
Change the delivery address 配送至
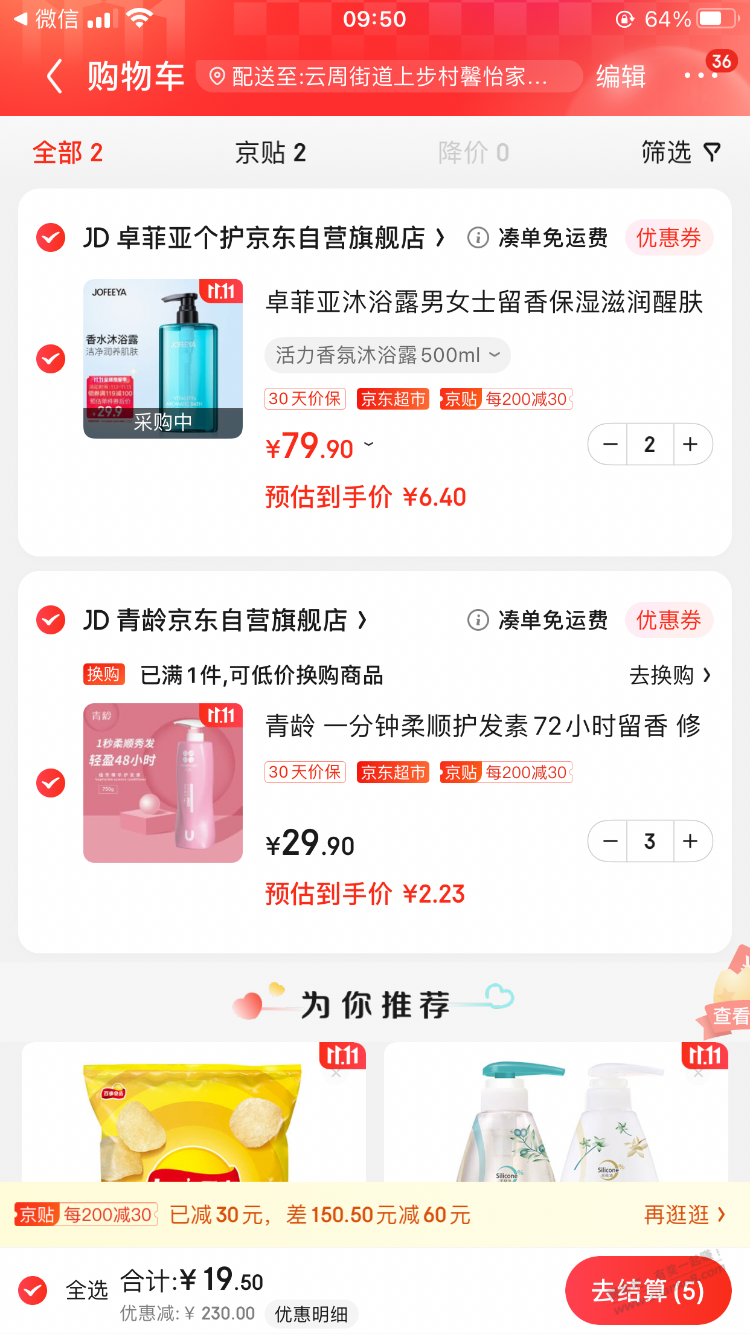pos(389,77)
